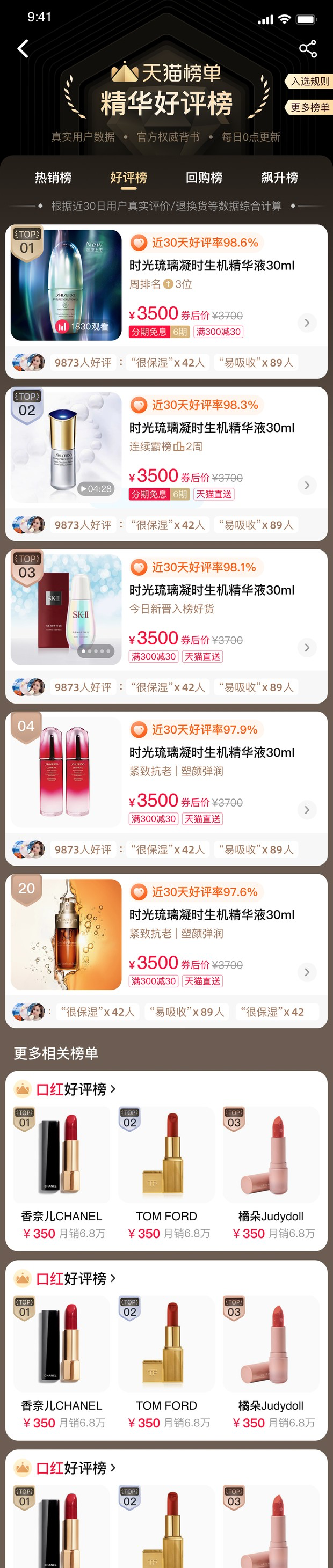This screenshot has width=333, height=1568.
Task: Open the TOP 03 product with 98.1% rating
Action: [211, 590]
